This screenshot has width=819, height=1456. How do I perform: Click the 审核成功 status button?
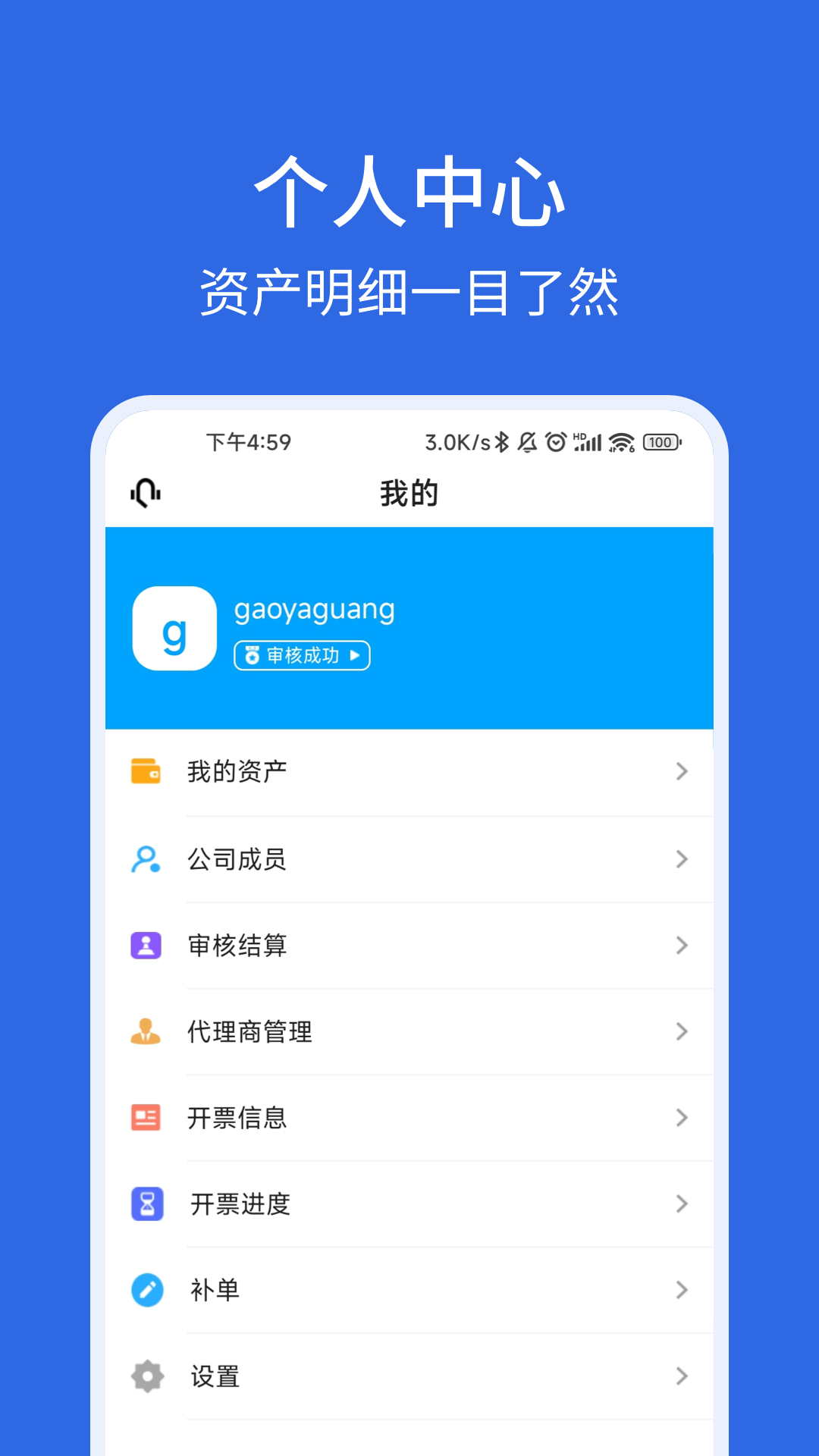coord(301,655)
